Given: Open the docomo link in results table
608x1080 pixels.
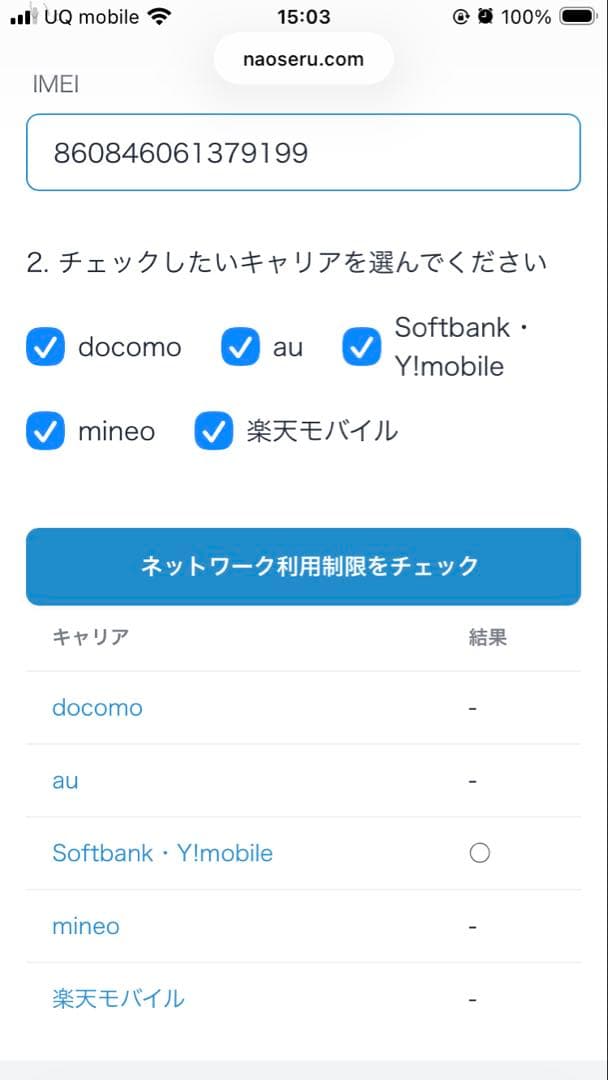Looking at the screenshot, I should [97, 708].
